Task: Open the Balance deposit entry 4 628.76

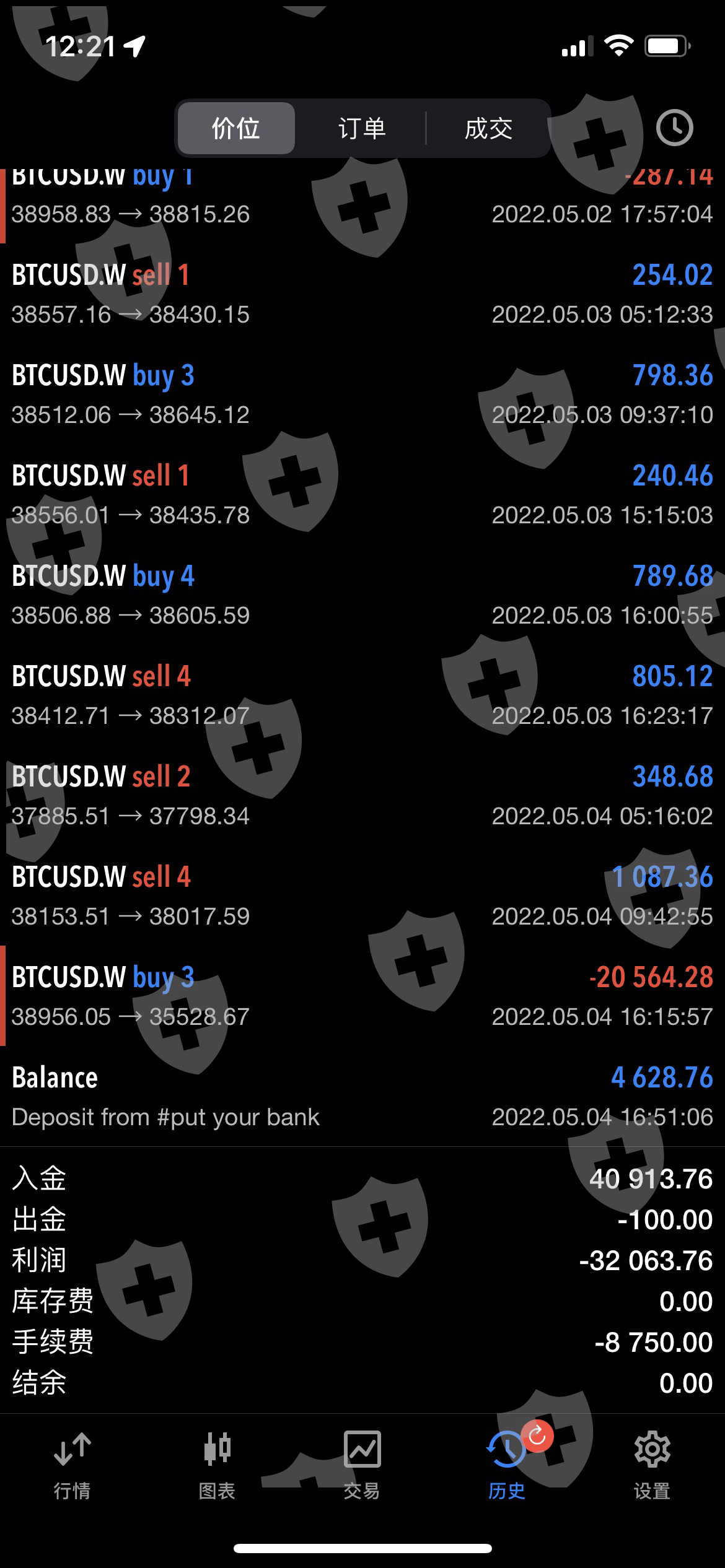Action: point(362,1097)
